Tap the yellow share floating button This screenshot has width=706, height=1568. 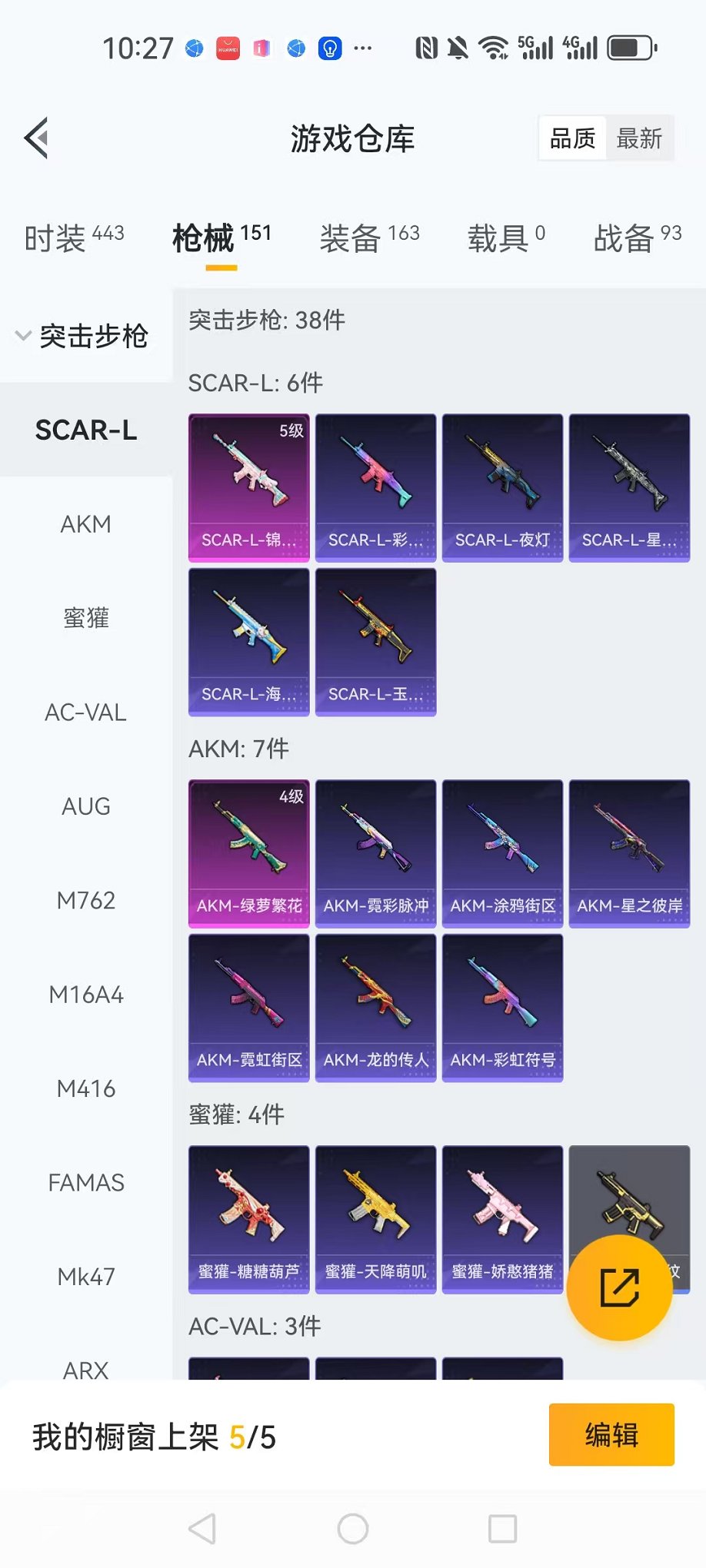coord(619,1287)
